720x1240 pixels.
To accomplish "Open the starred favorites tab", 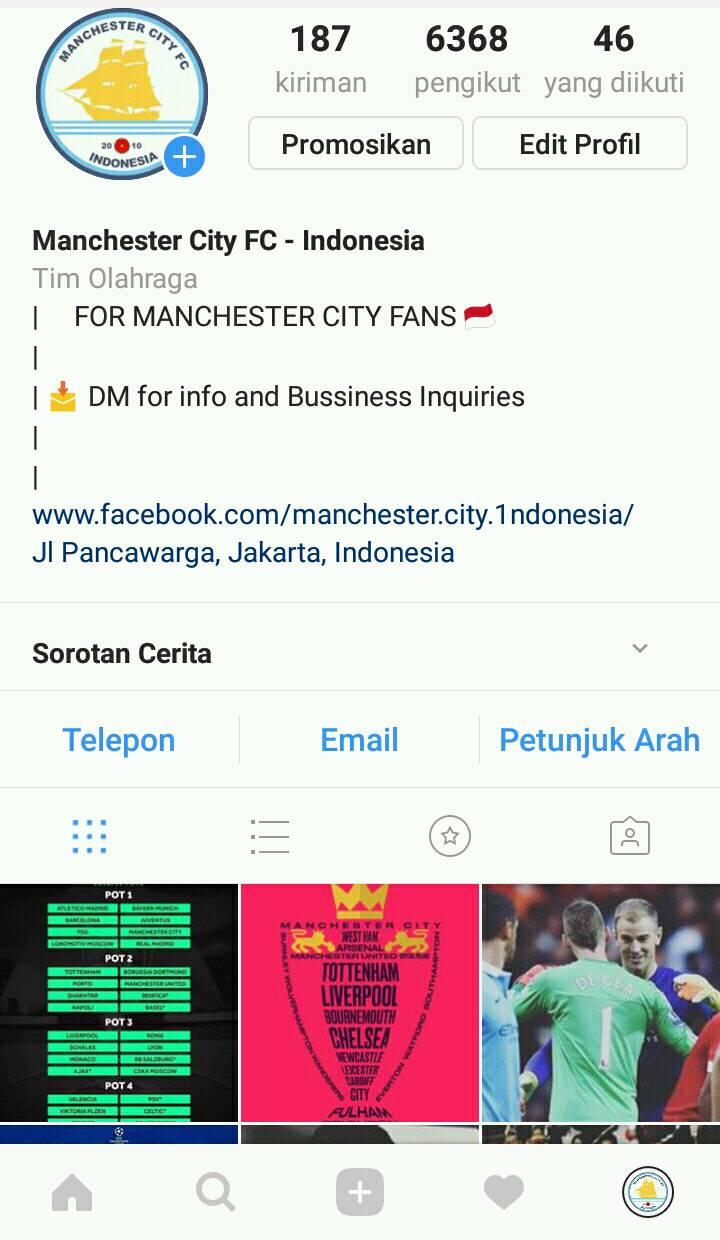I will point(450,836).
